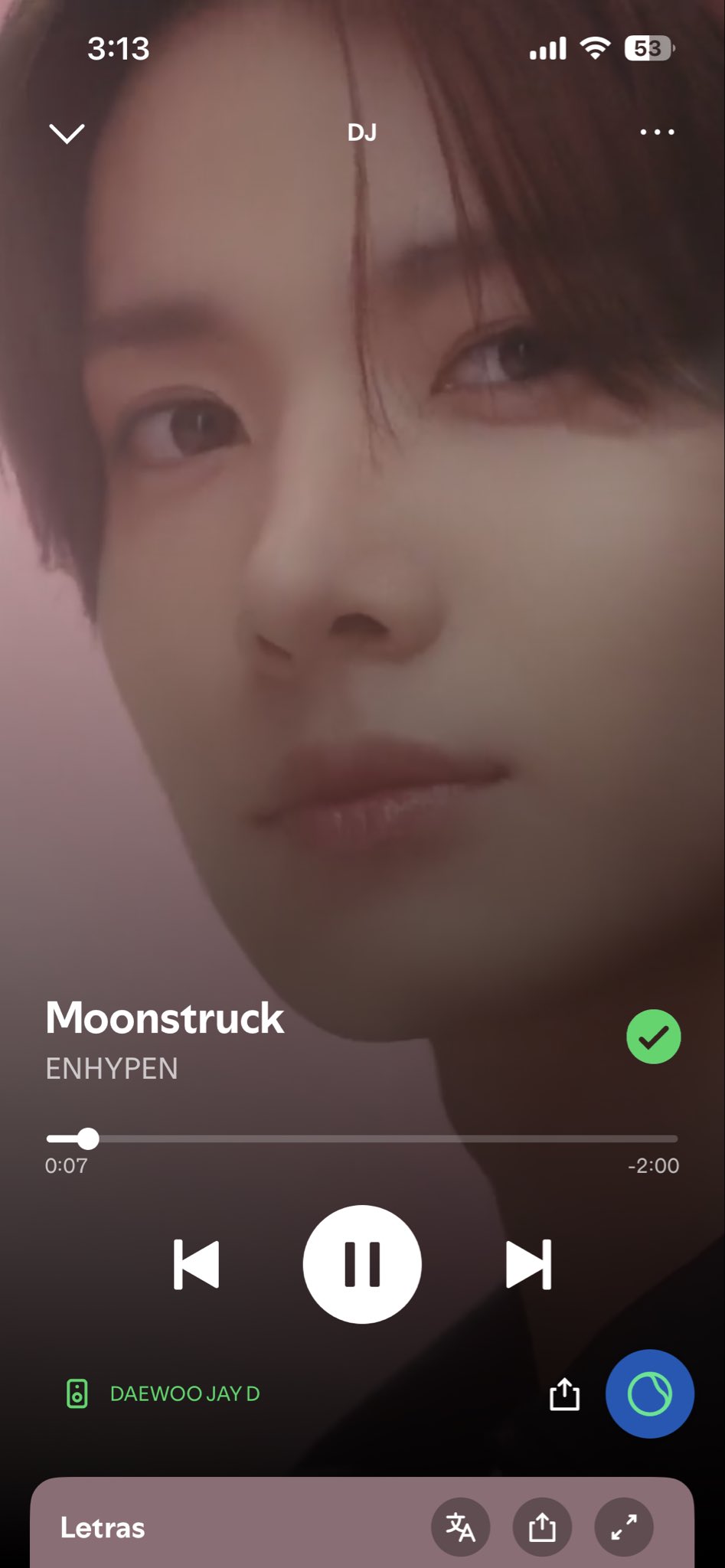
Task: Go back to the previous track
Action: click(197, 1264)
